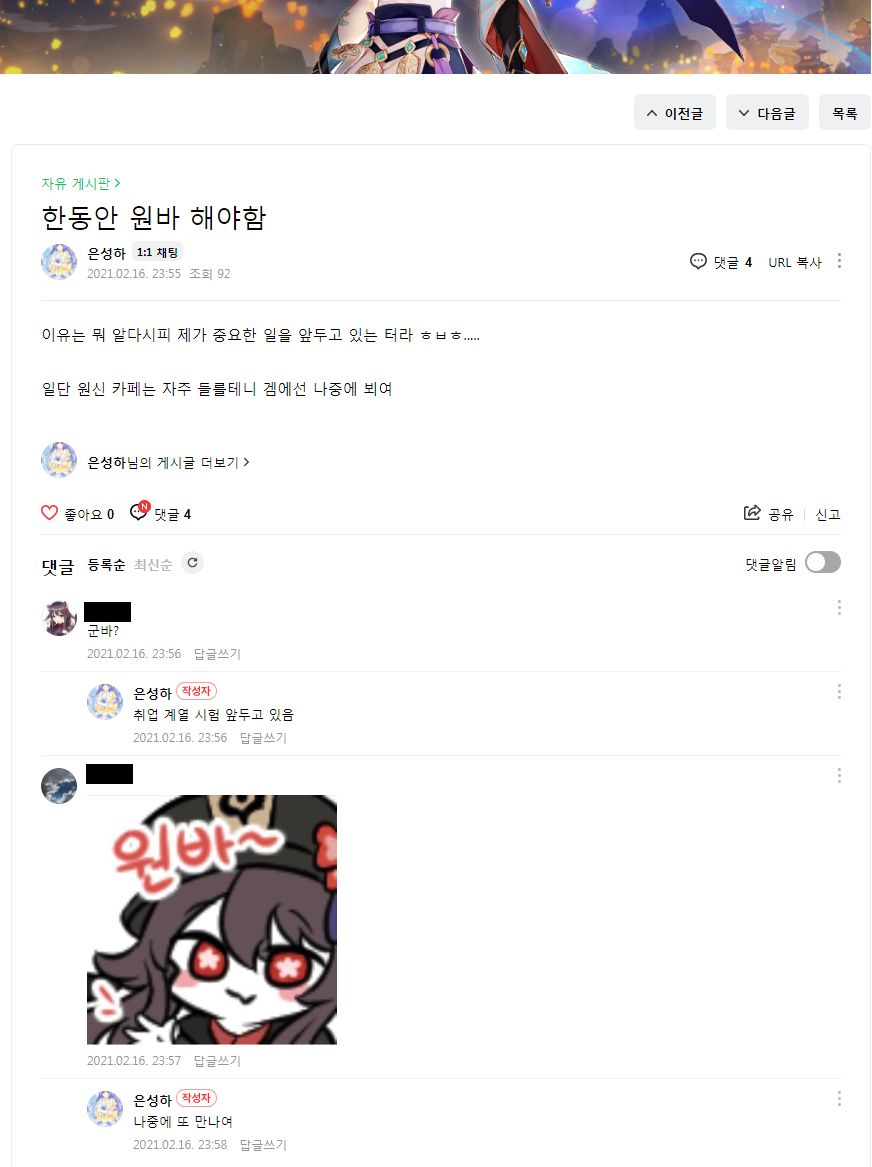This screenshot has width=872, height=1167.
Task: View more posts by 은성하 (게시글 더보기)
Action: (x=169, y=462)
